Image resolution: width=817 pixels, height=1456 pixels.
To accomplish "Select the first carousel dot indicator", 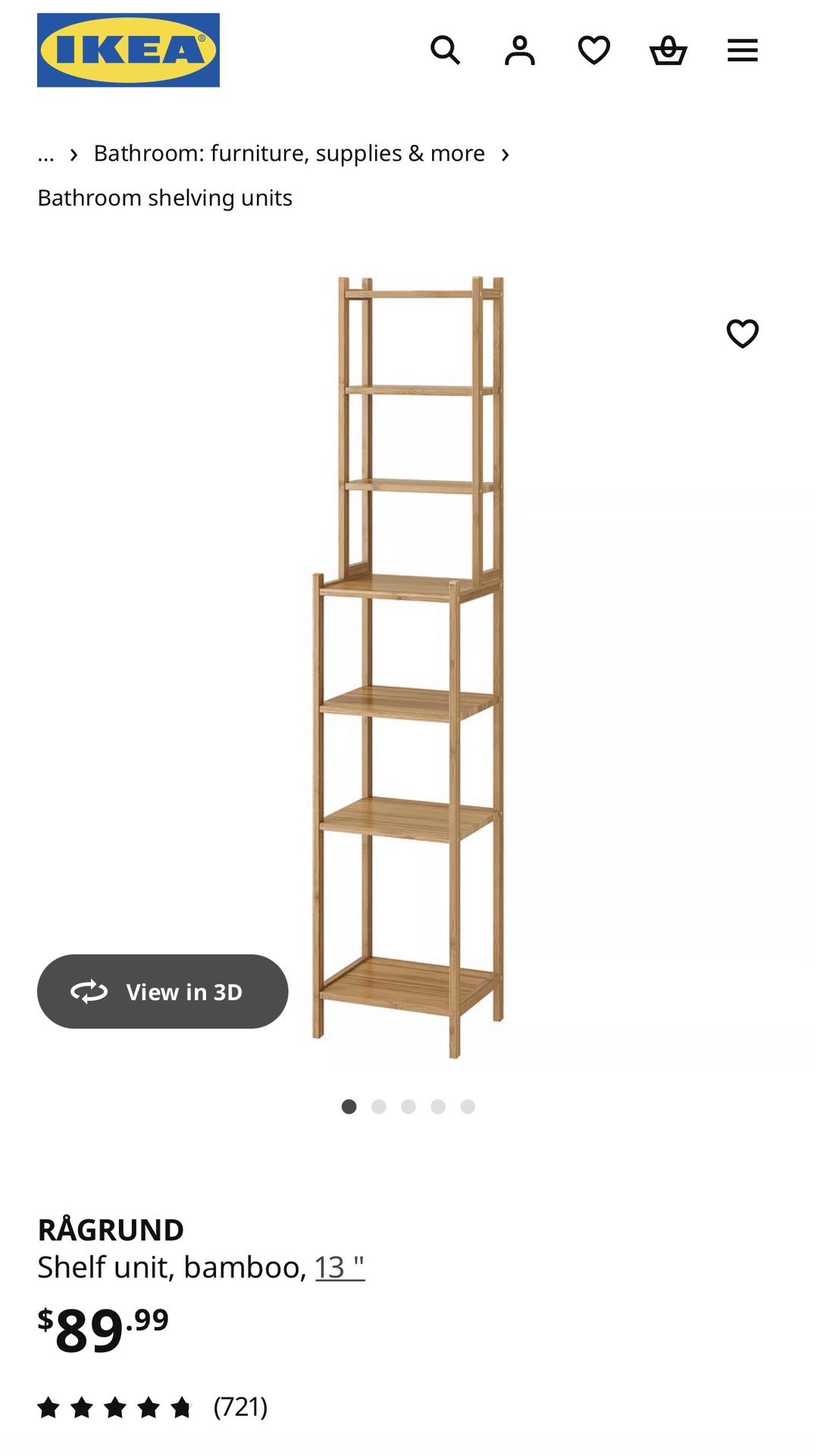I will click(x=350, y=1106).
